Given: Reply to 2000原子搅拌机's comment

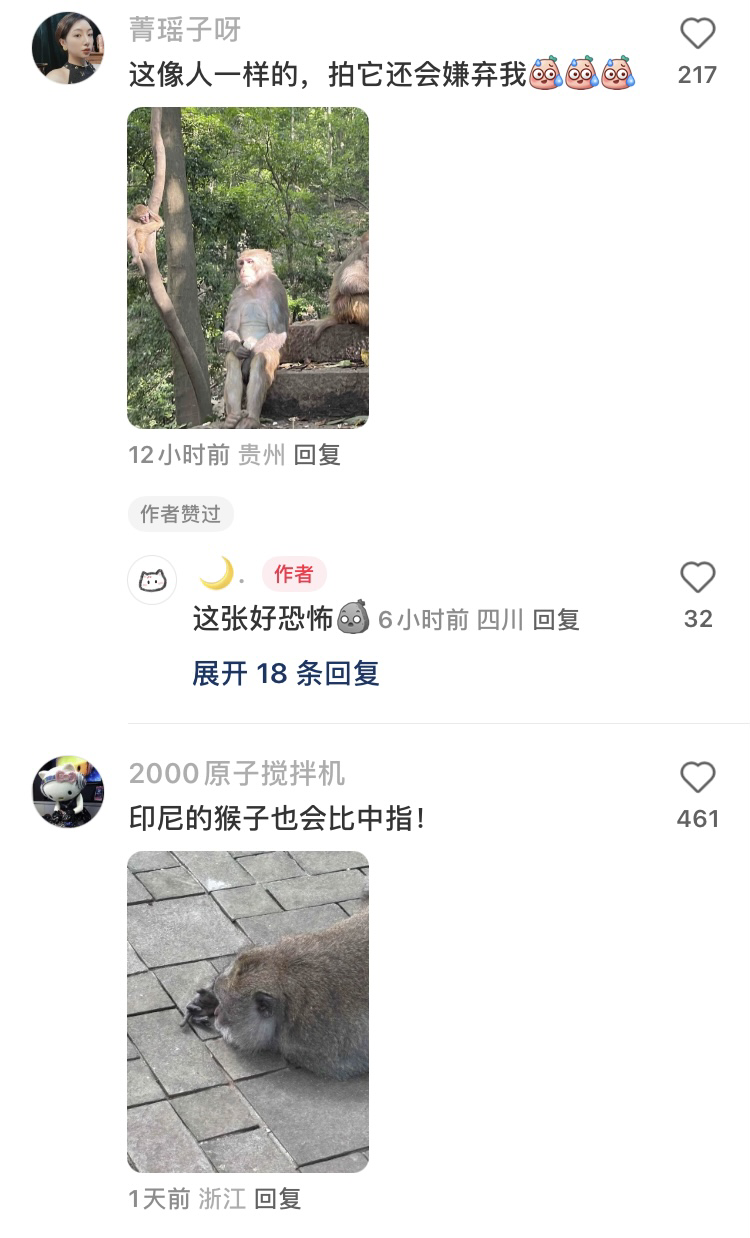Looking at the screenshot, I should [x=278, y=1199].
